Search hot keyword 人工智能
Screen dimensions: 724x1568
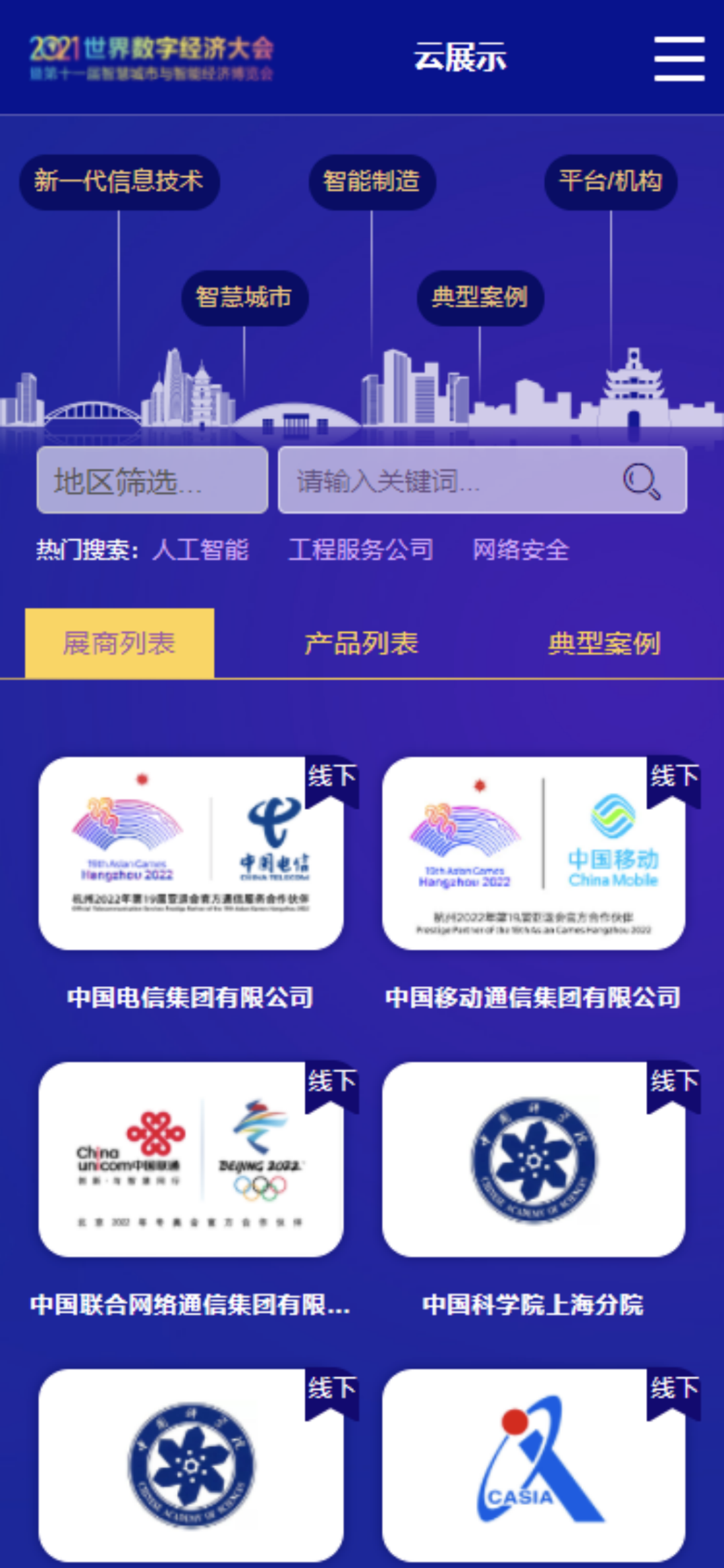coord(200,550)
